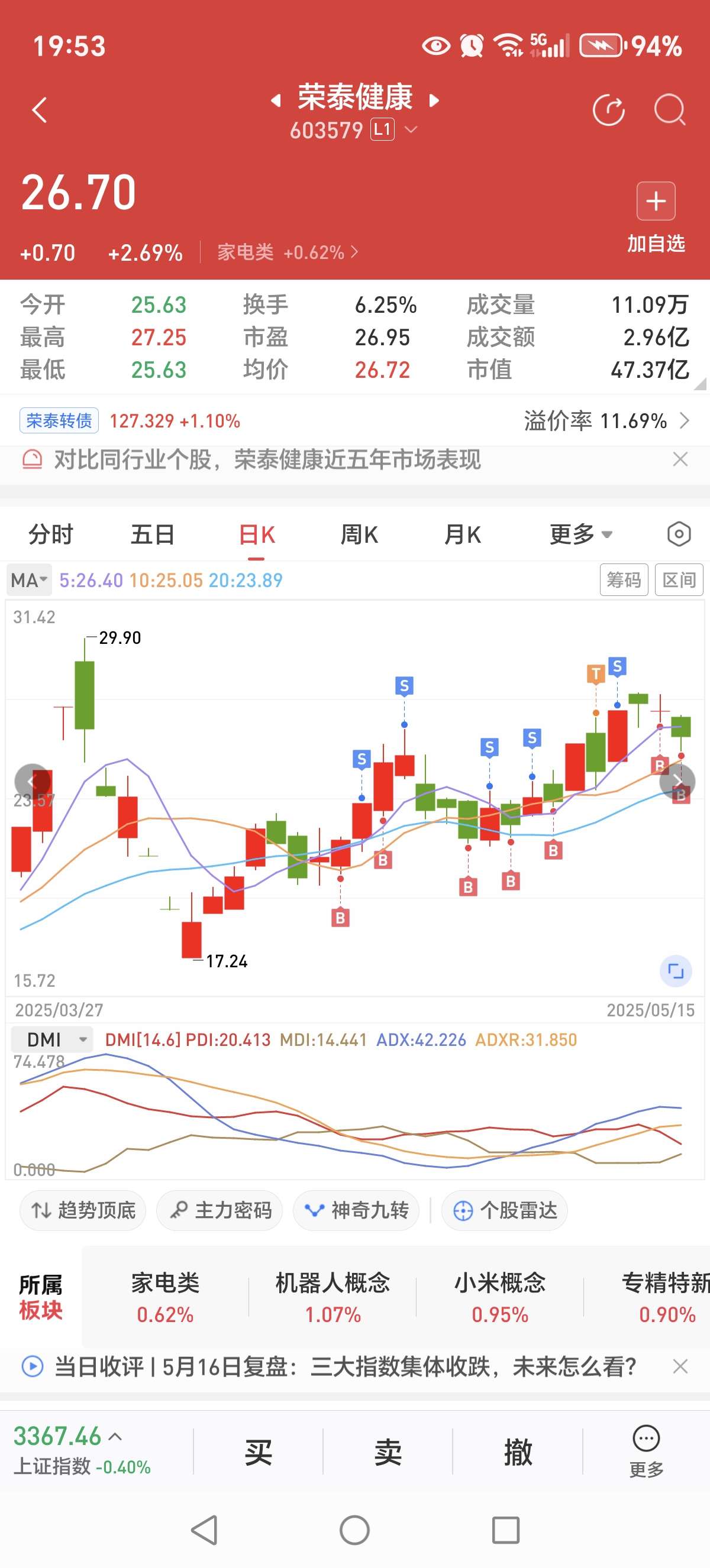Tap the refresh/share circular arrow icon
The width and height of the screenshot is (710, 1568).
[608, 110]
